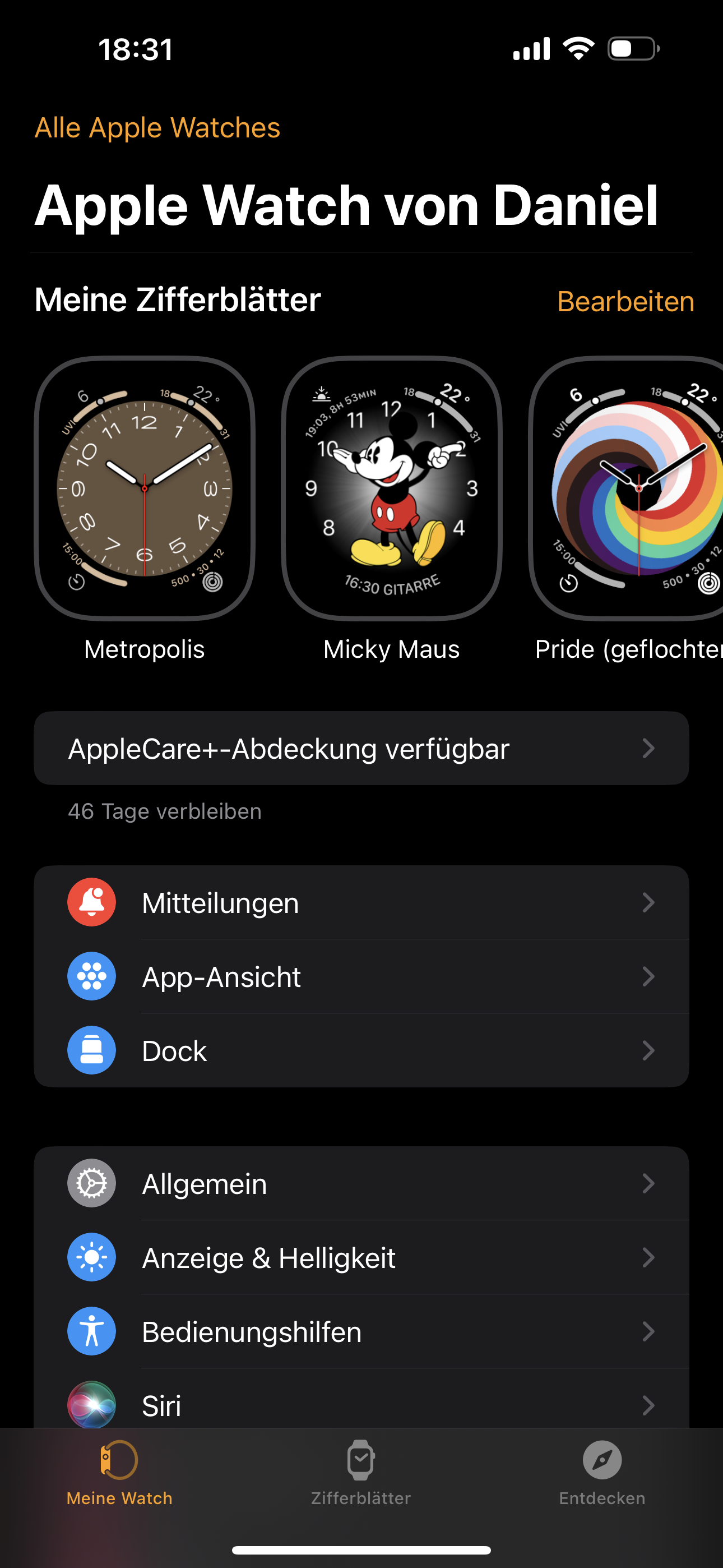Screen dimensions: 723x1568
Task: Open Bedienungshilfen settings
Action: [361, 1332]
